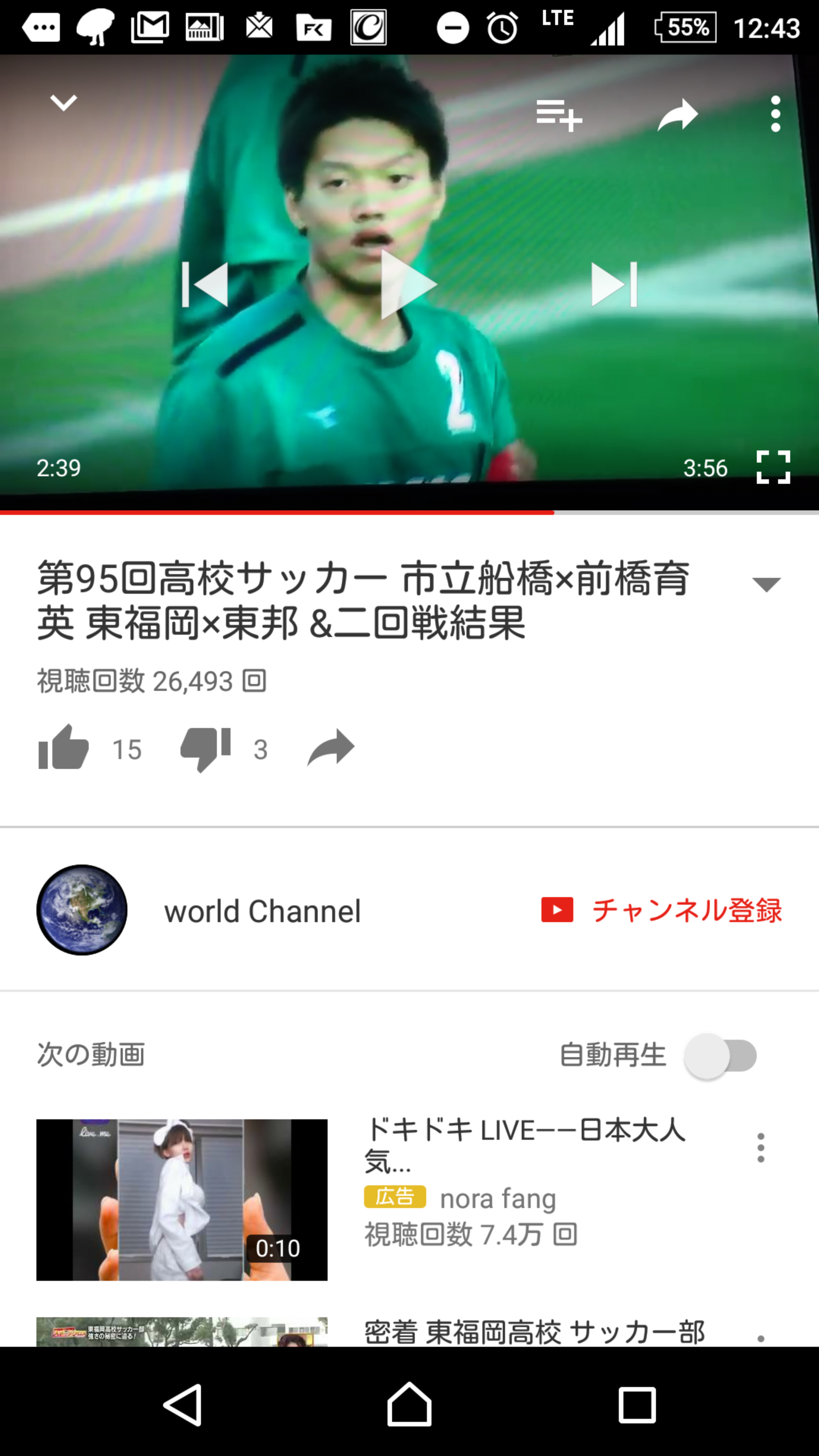
Task: Open the player's overflow menu
Action: (x=775, y=114)
